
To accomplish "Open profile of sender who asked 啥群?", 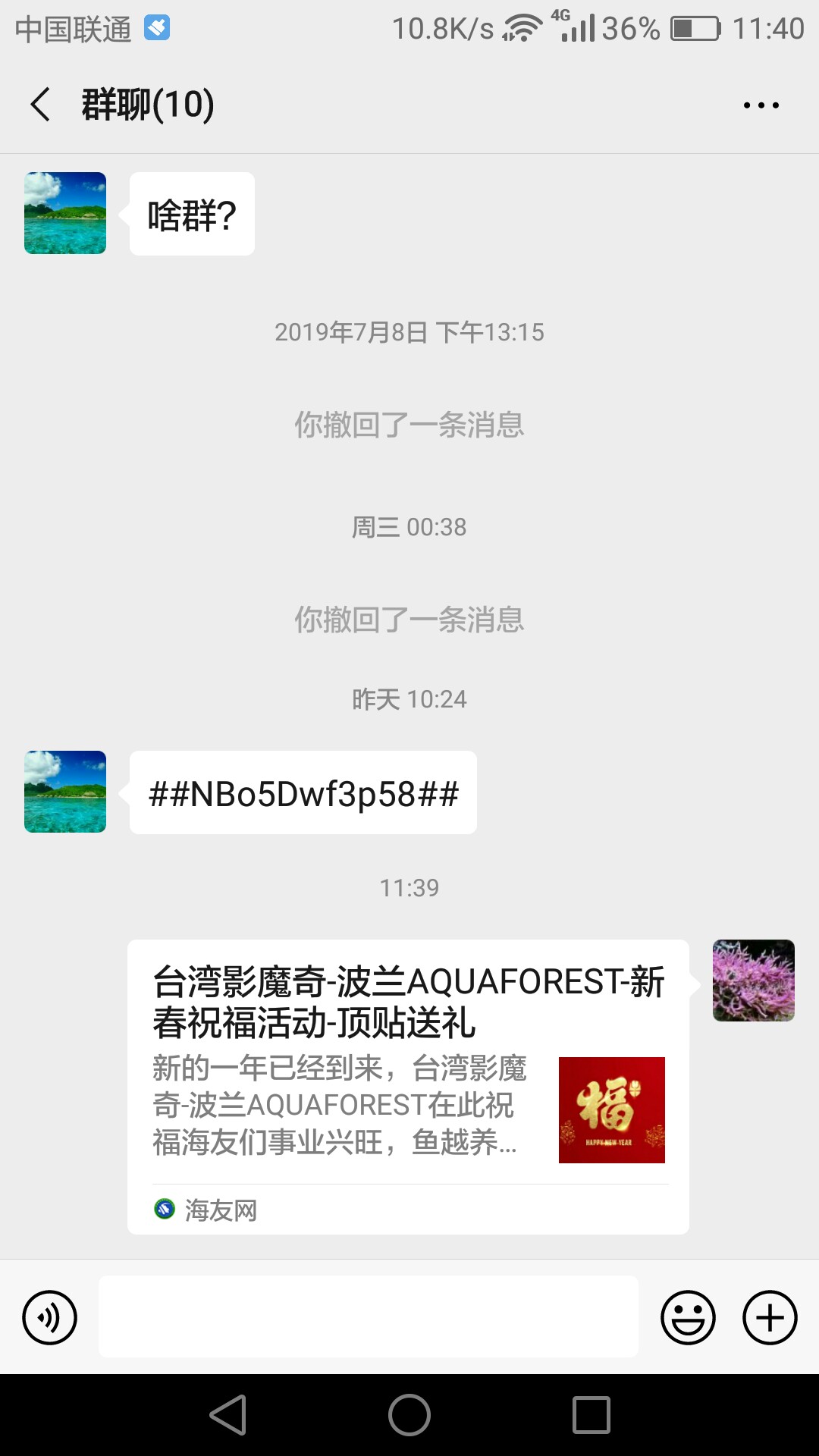I will tap(65, 213).
